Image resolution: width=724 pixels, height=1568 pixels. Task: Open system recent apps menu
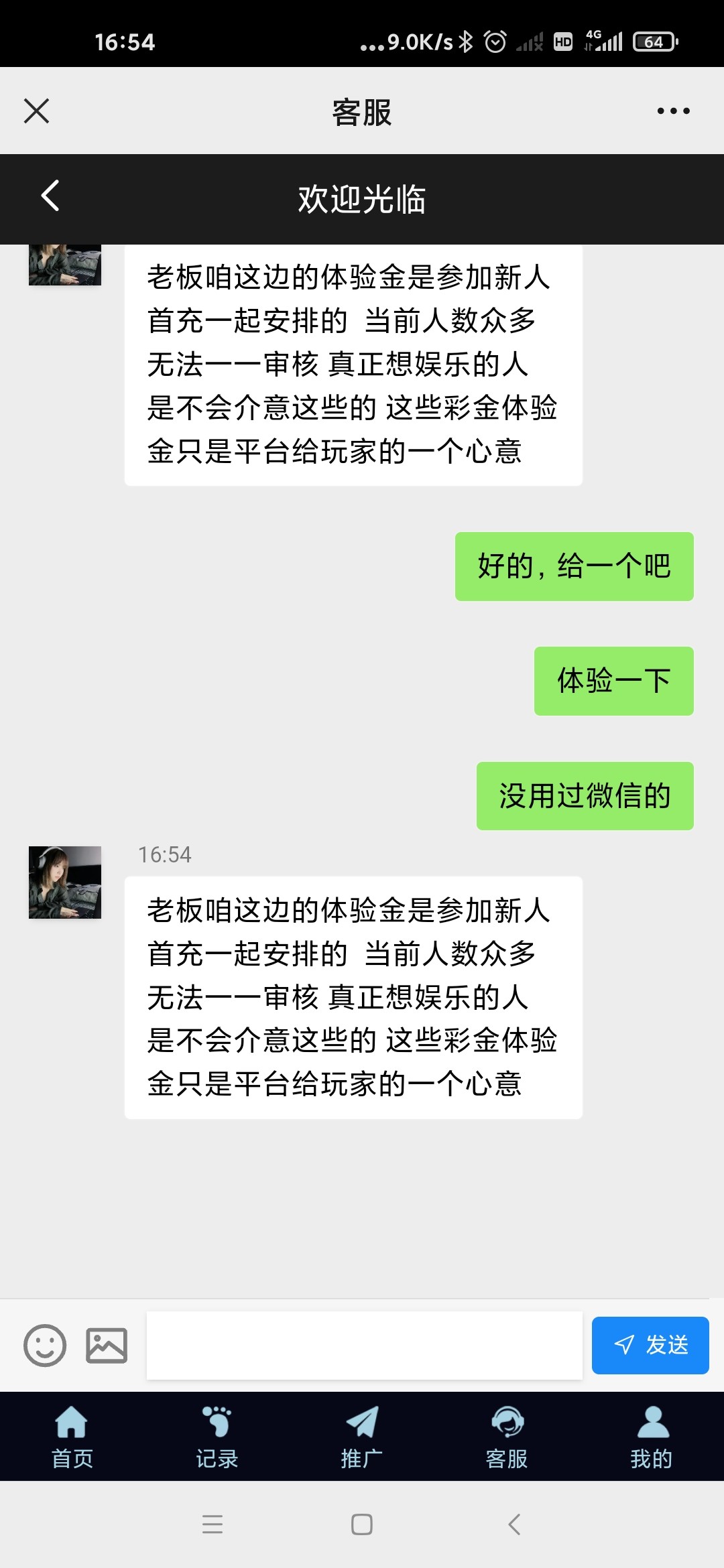click(213, 1524)
